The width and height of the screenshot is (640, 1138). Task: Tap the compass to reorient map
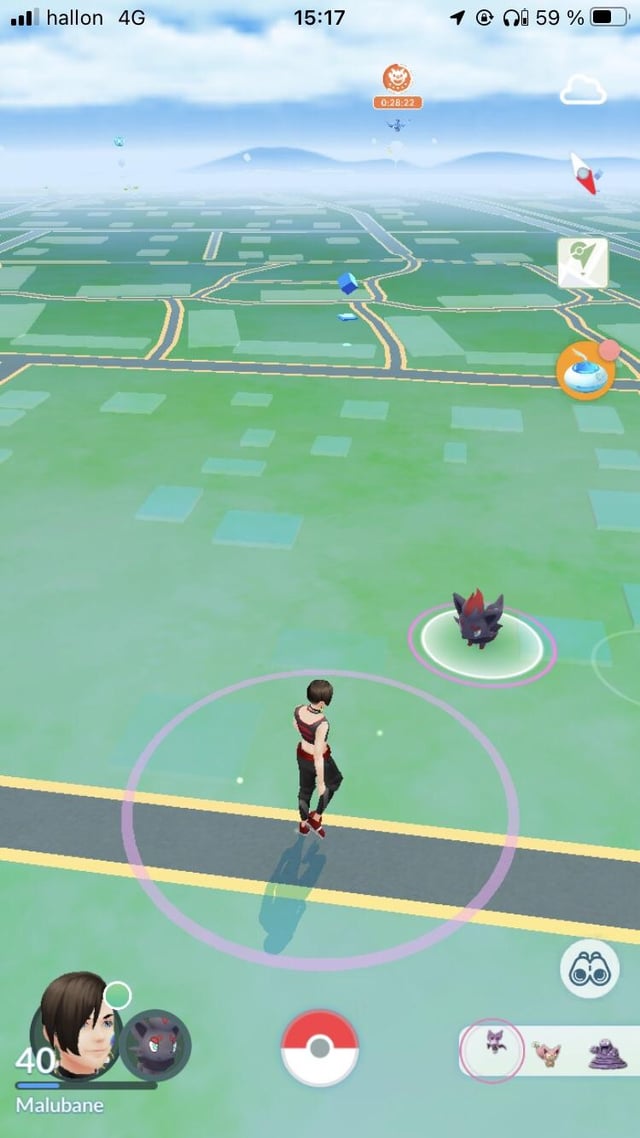[x=585, y=173]
